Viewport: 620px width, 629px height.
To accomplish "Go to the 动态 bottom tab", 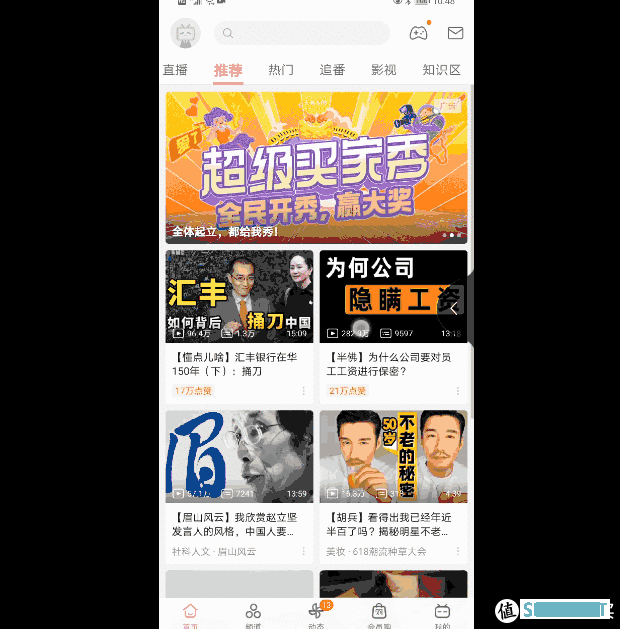I will (316, 612).
